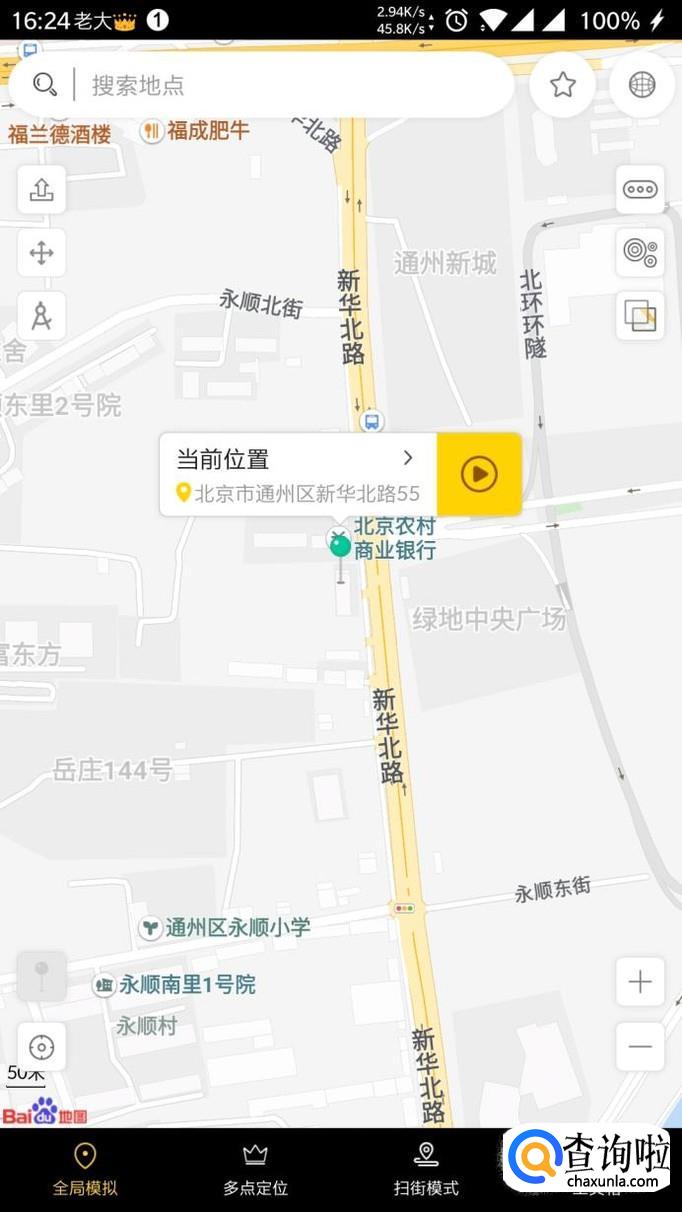Zoom out with the minus button

click(x=640, y=1047)
